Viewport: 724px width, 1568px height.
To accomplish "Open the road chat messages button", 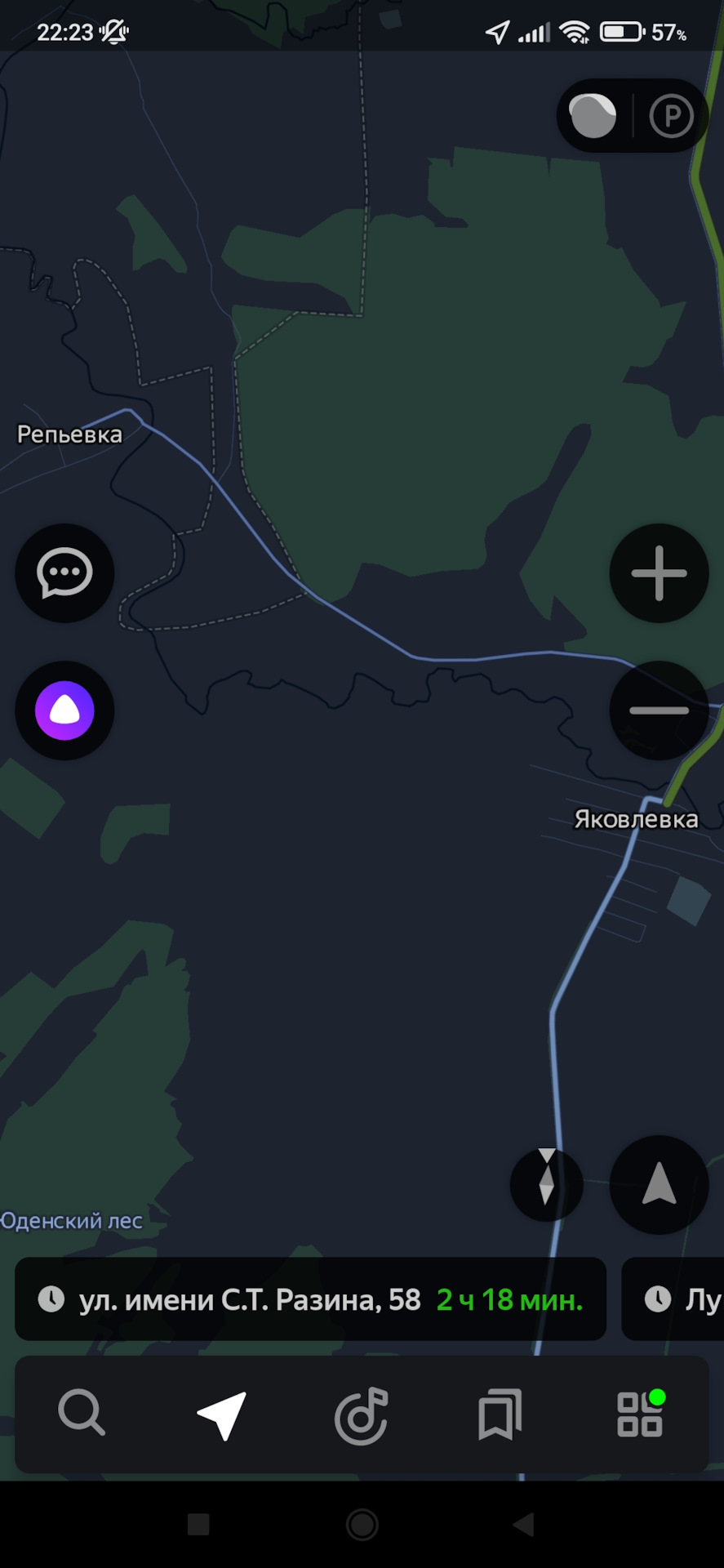I will [x=64, y=573].
